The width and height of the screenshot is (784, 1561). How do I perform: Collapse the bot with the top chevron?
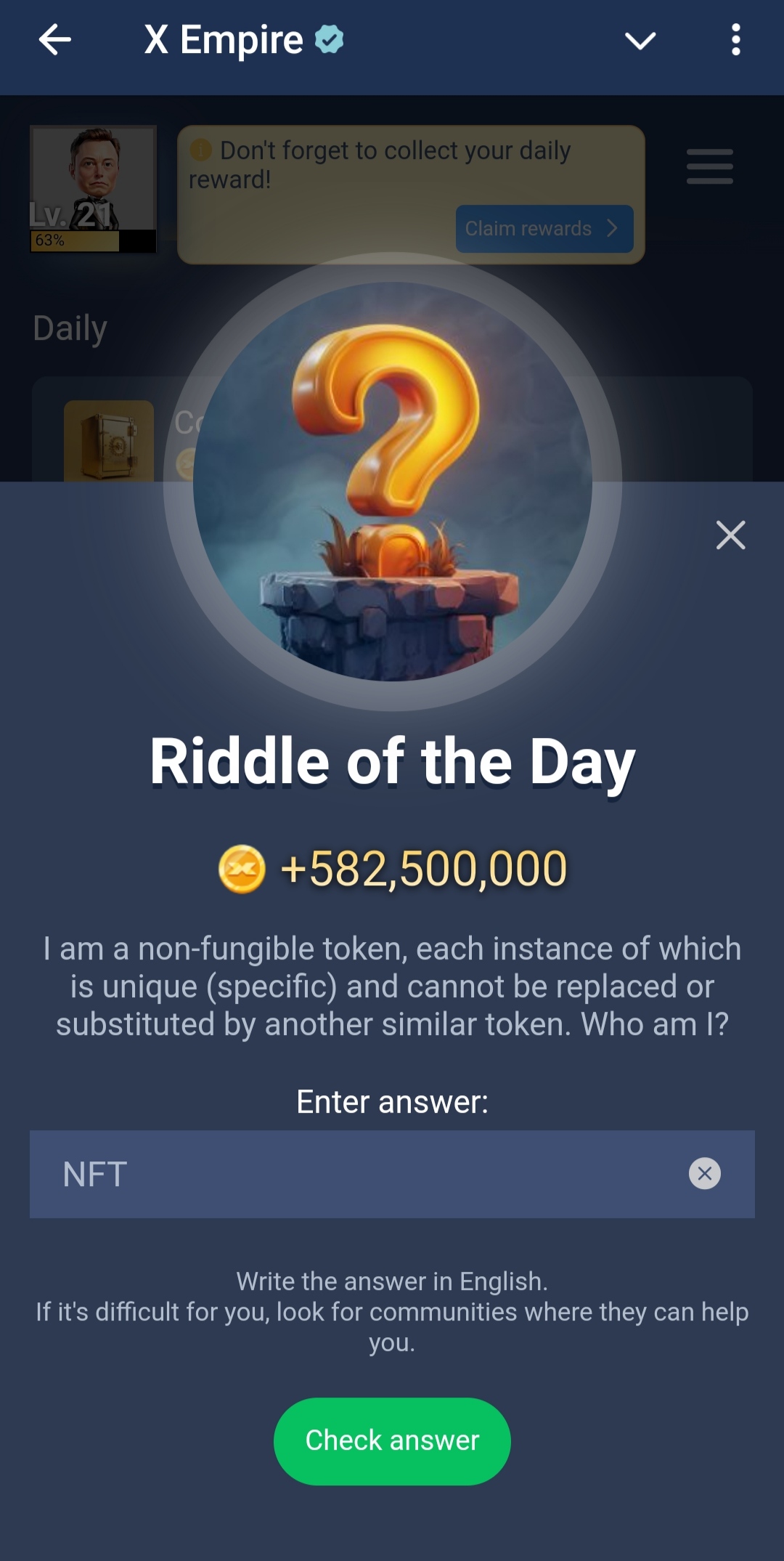[x=639, y=41]
